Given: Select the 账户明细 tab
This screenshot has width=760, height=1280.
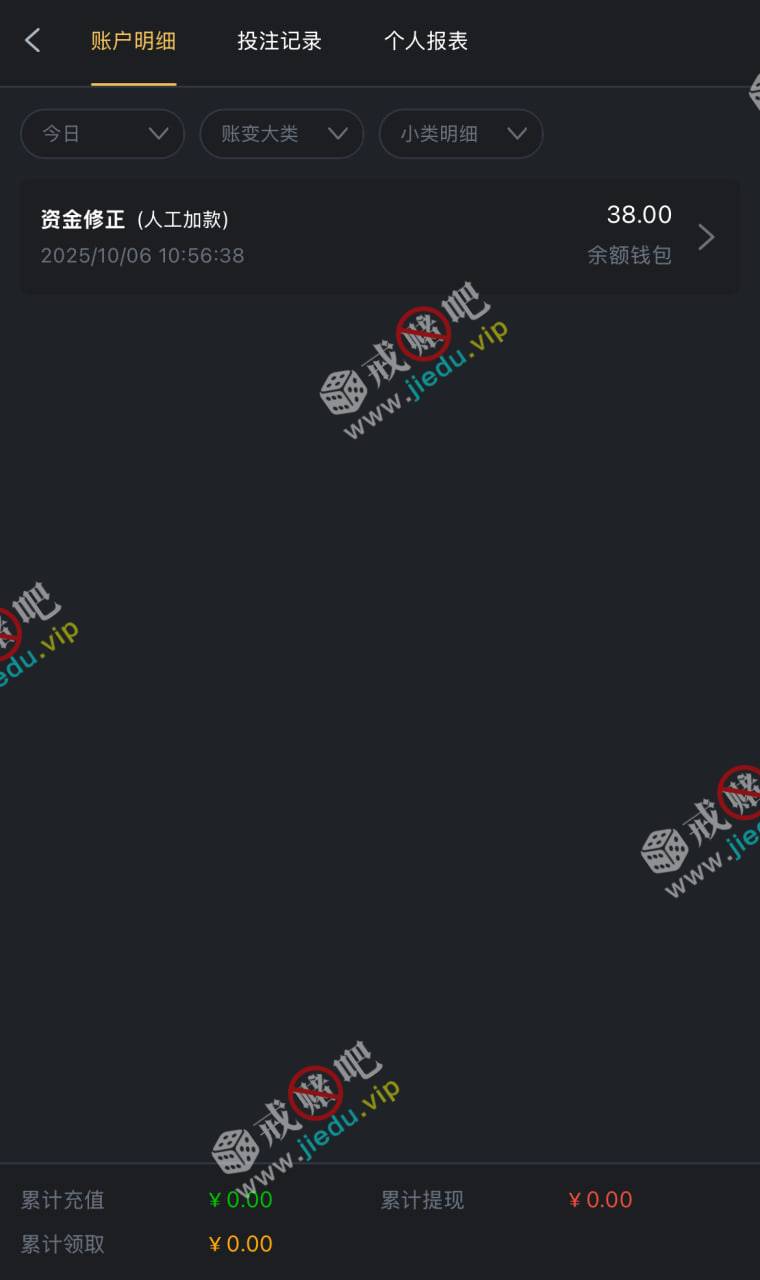Looking at the screenshot, I should (133, 41).
